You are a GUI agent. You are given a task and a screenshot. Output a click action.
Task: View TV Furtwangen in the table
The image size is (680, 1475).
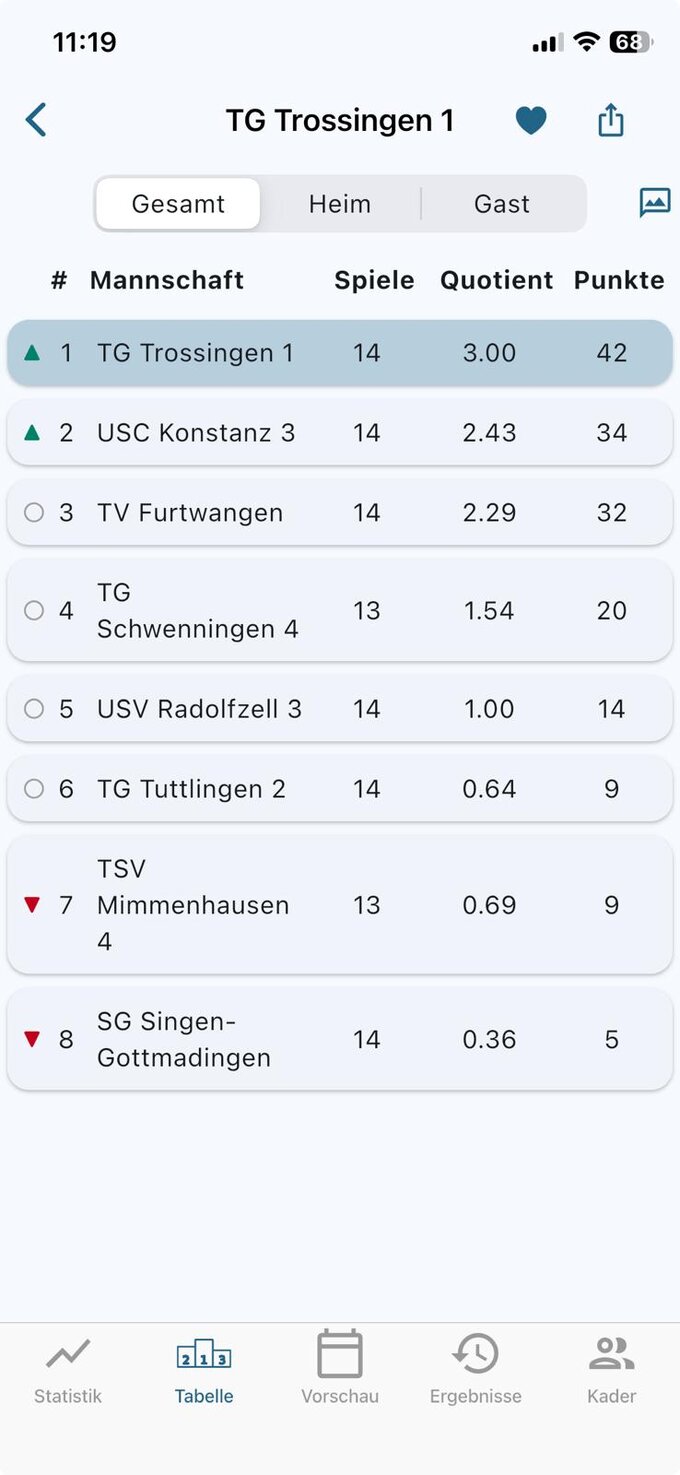click(340, 513)
